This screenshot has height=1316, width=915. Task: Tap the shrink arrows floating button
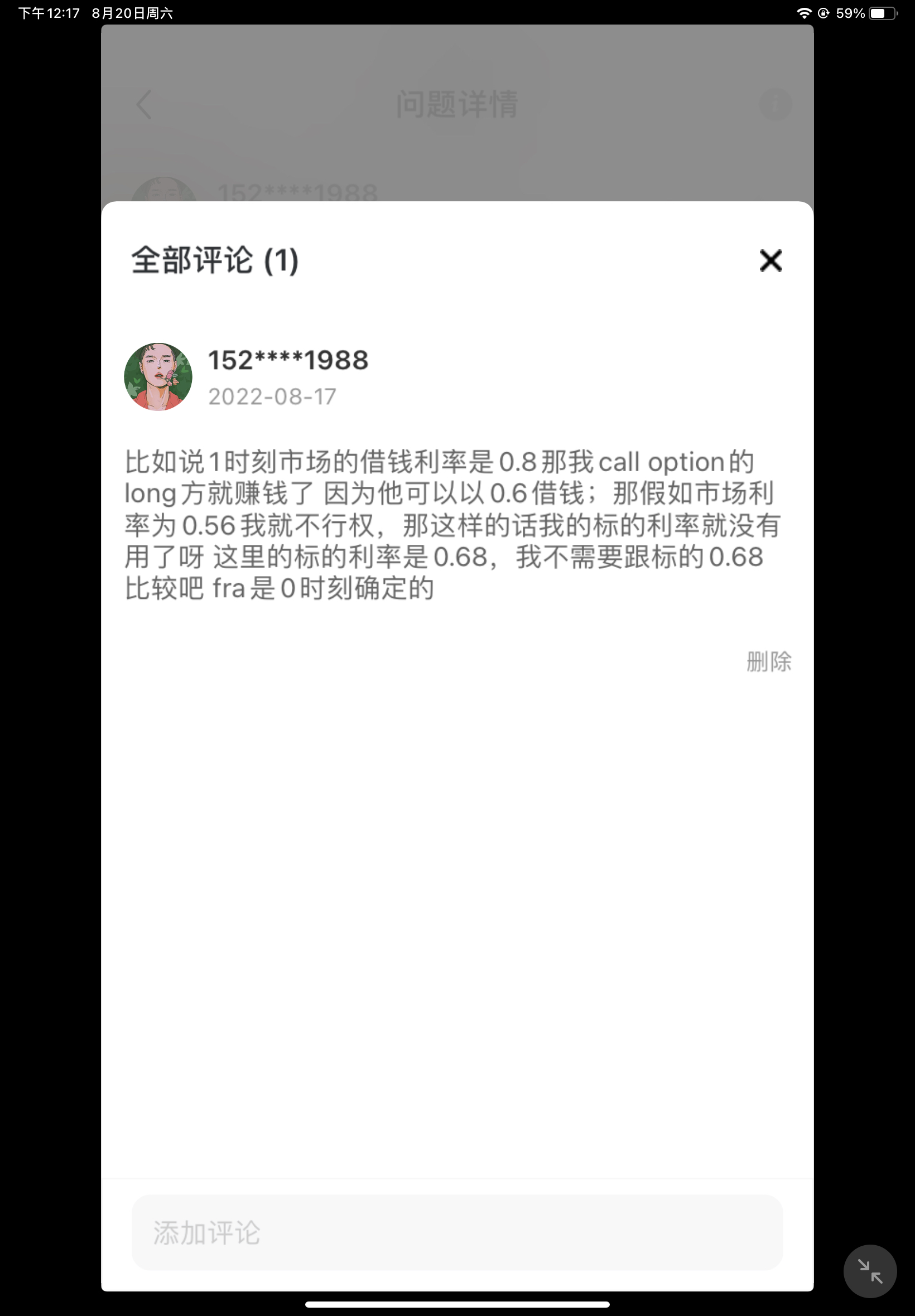(x=869, y=1271)
